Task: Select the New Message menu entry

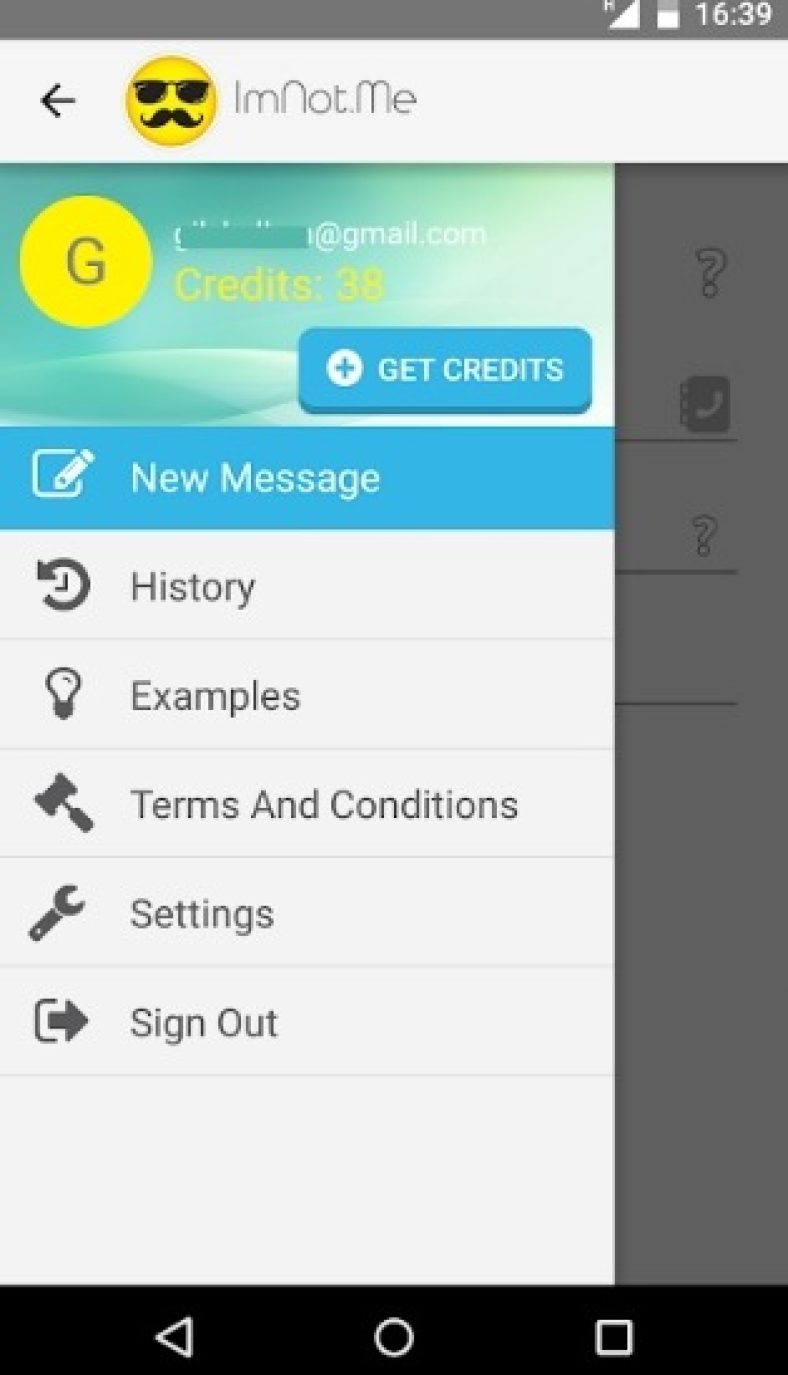Action: pyautogui.click(x=255, y=477)
